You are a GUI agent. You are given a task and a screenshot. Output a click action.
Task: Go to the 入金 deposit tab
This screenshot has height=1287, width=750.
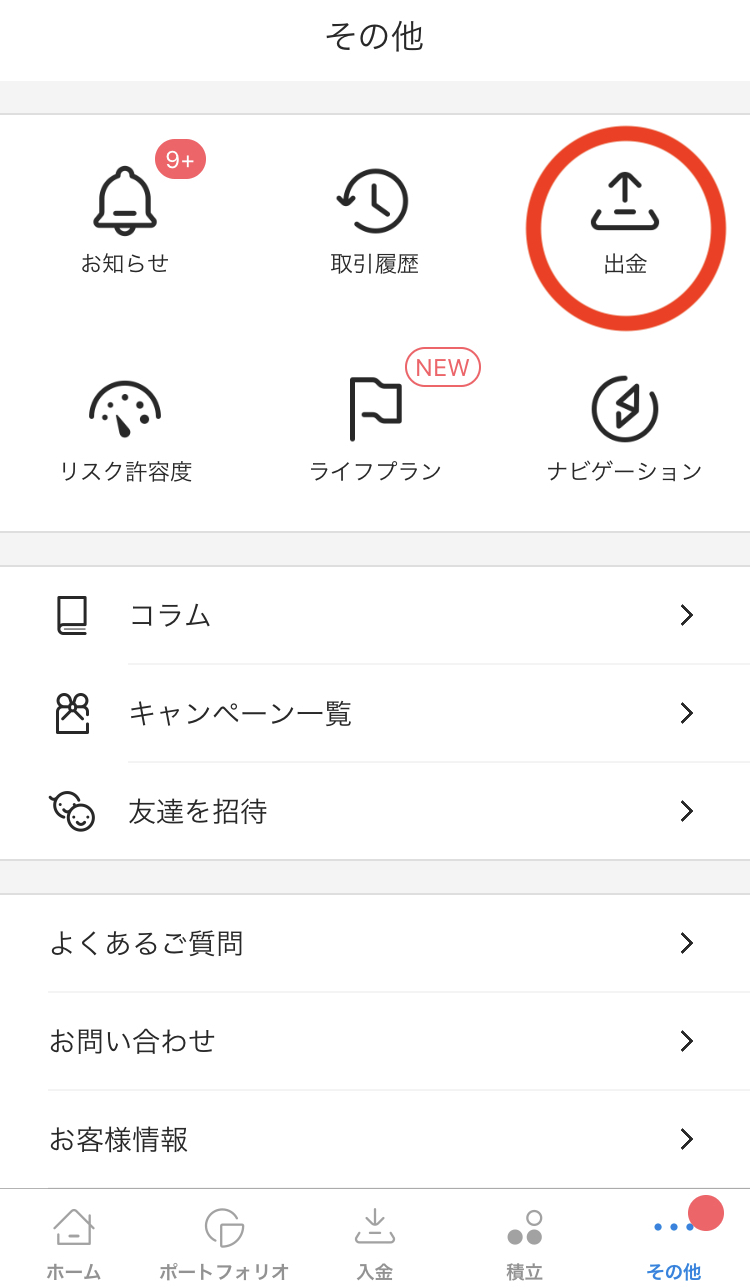(375, 1242)
